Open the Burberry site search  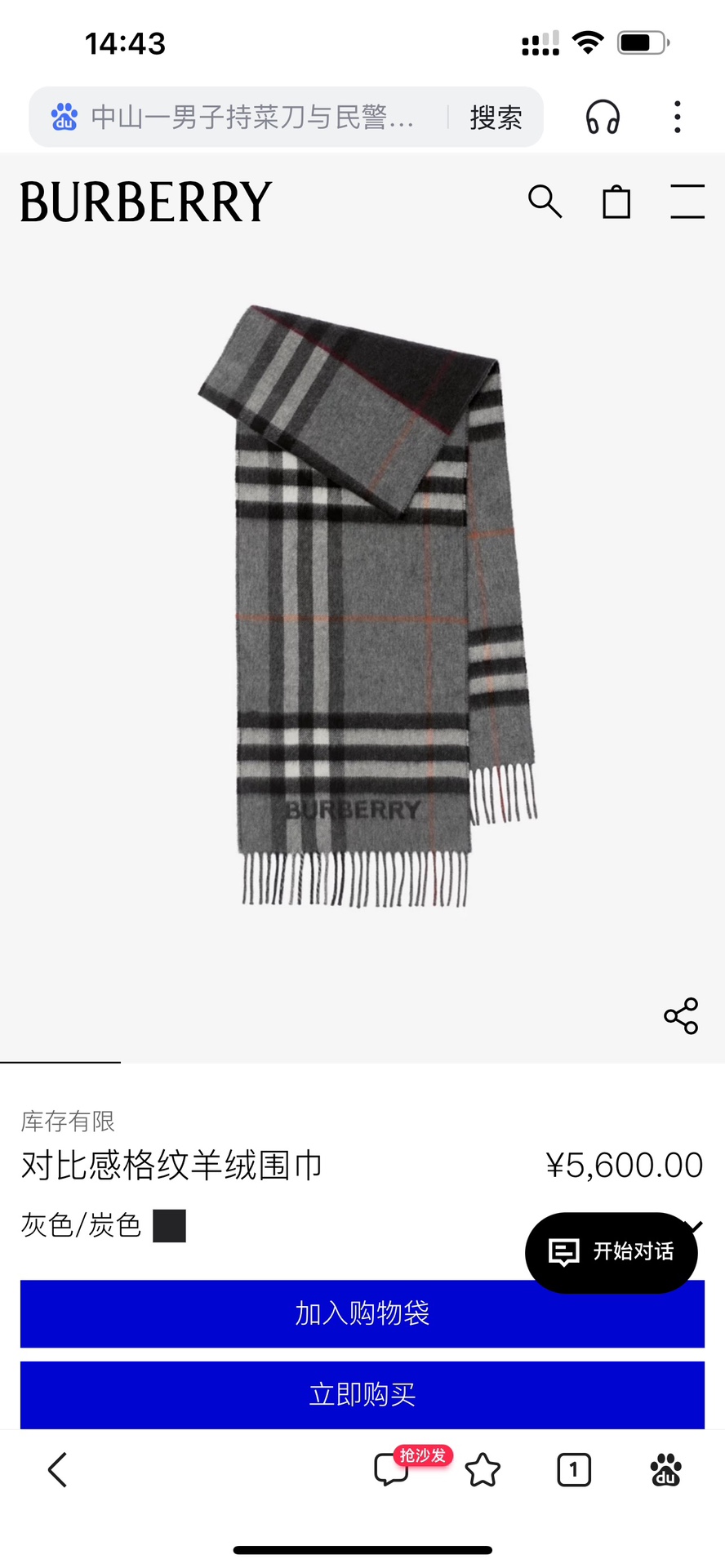[x=545, y=202]
